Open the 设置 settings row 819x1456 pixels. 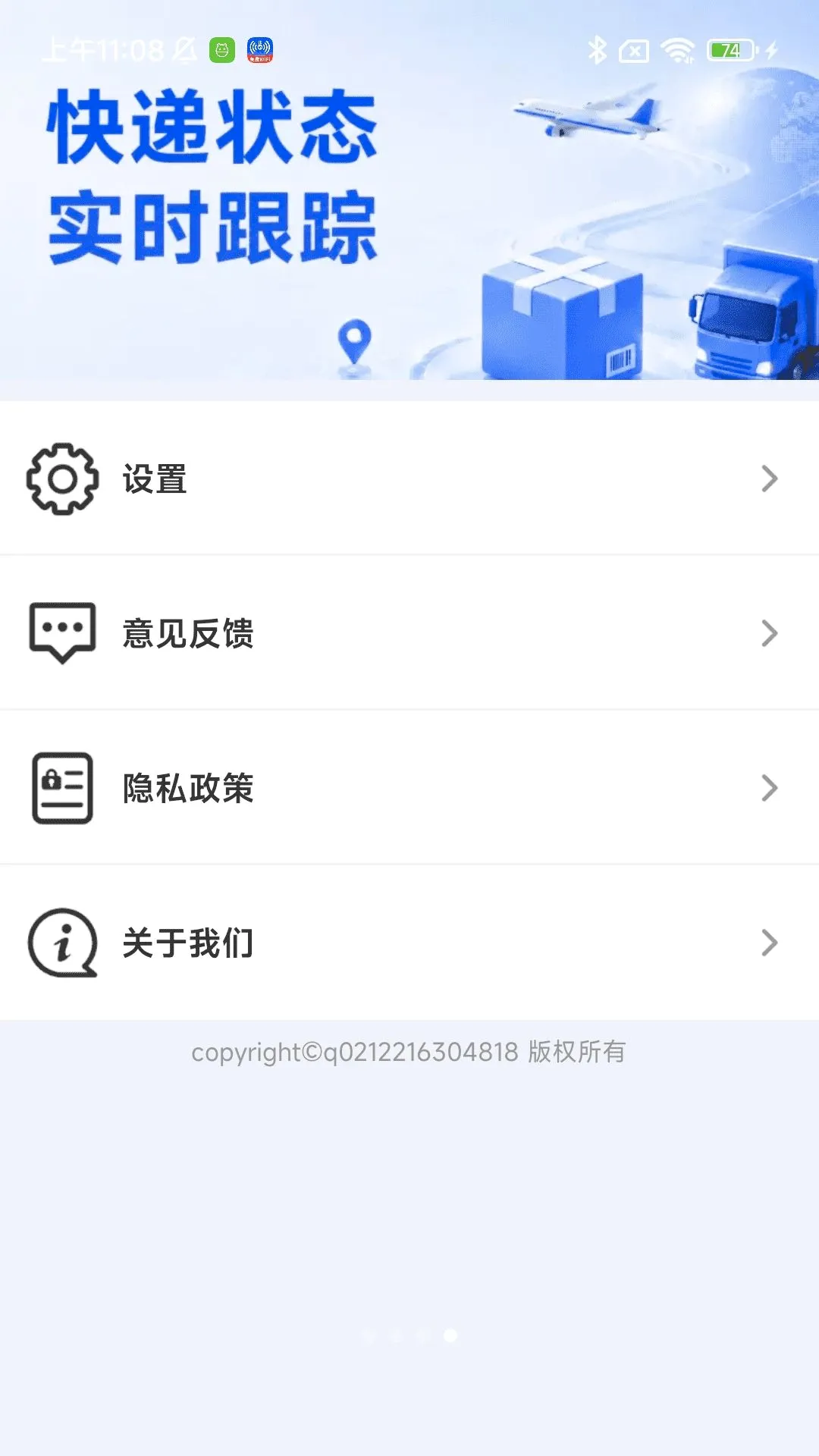click(x=409, y=479)
